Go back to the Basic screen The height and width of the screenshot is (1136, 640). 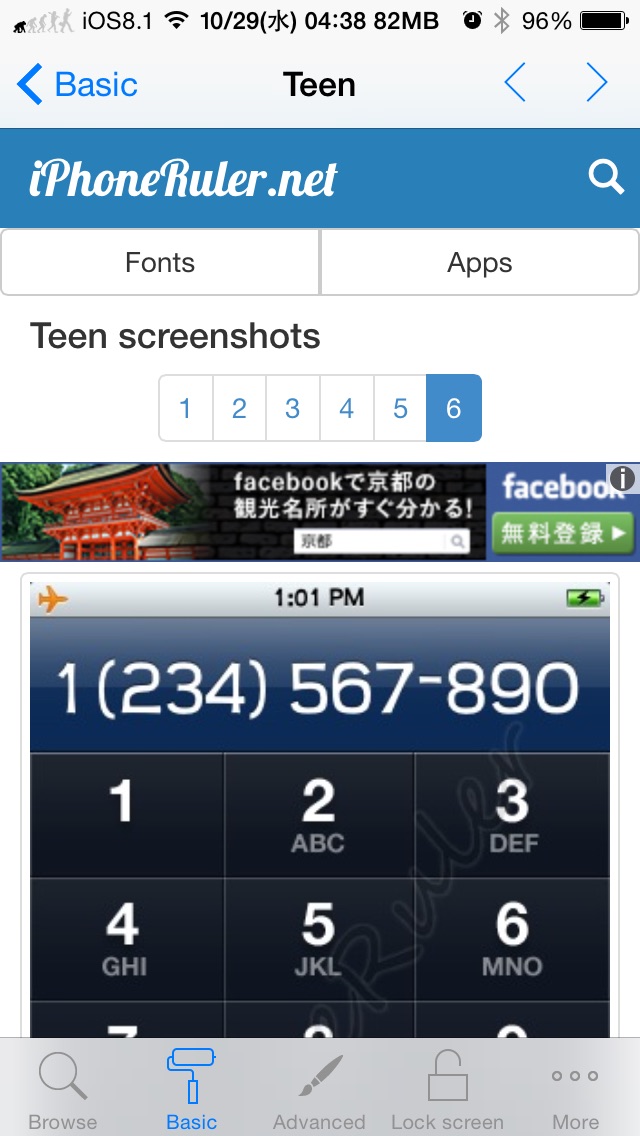pyautogui.click(x=78, y=84)
